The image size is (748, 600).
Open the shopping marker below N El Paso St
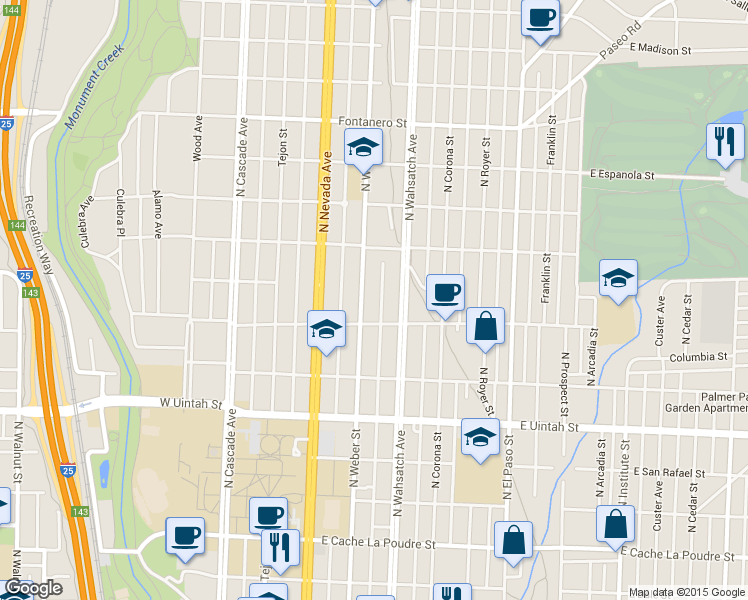(x=512, y=539)
